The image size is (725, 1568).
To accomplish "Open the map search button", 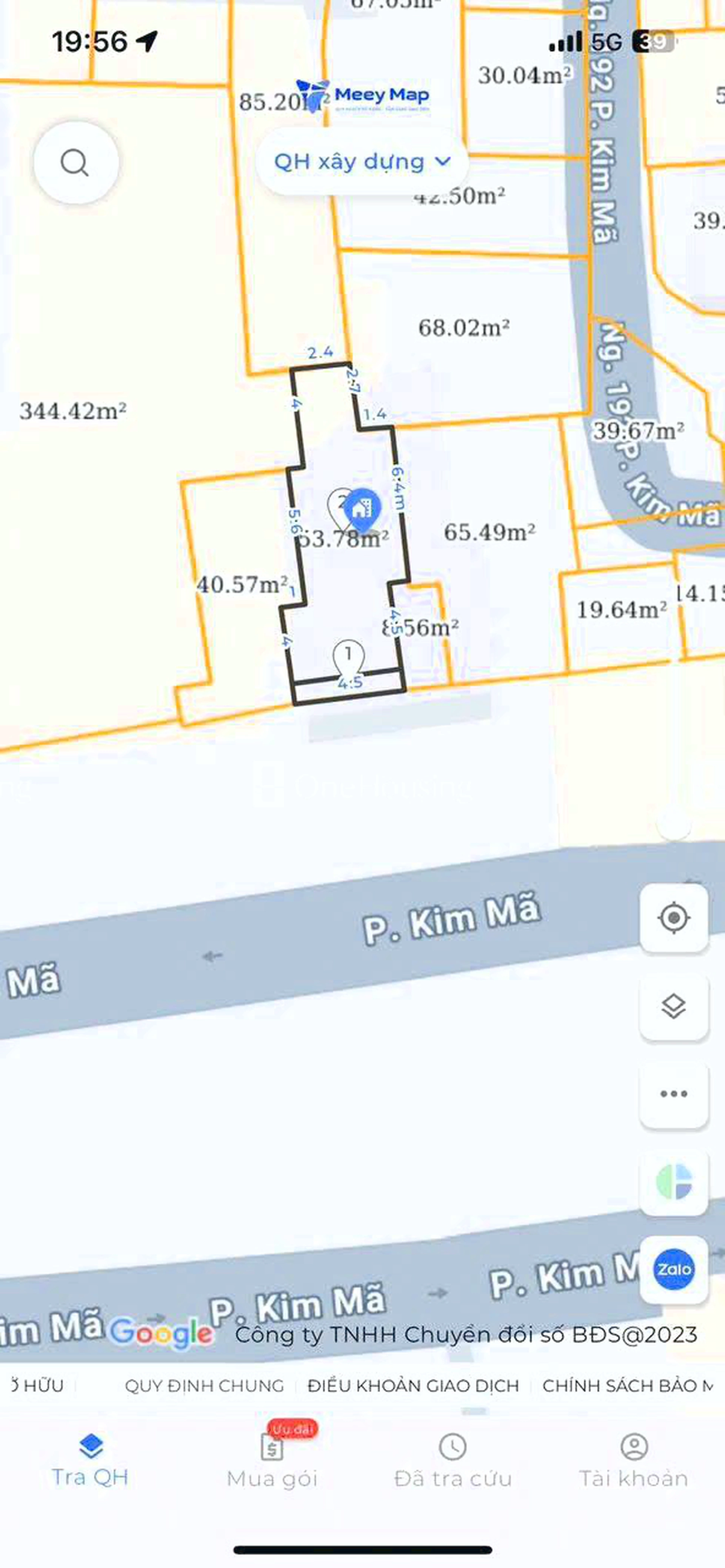I will (75, 163).
